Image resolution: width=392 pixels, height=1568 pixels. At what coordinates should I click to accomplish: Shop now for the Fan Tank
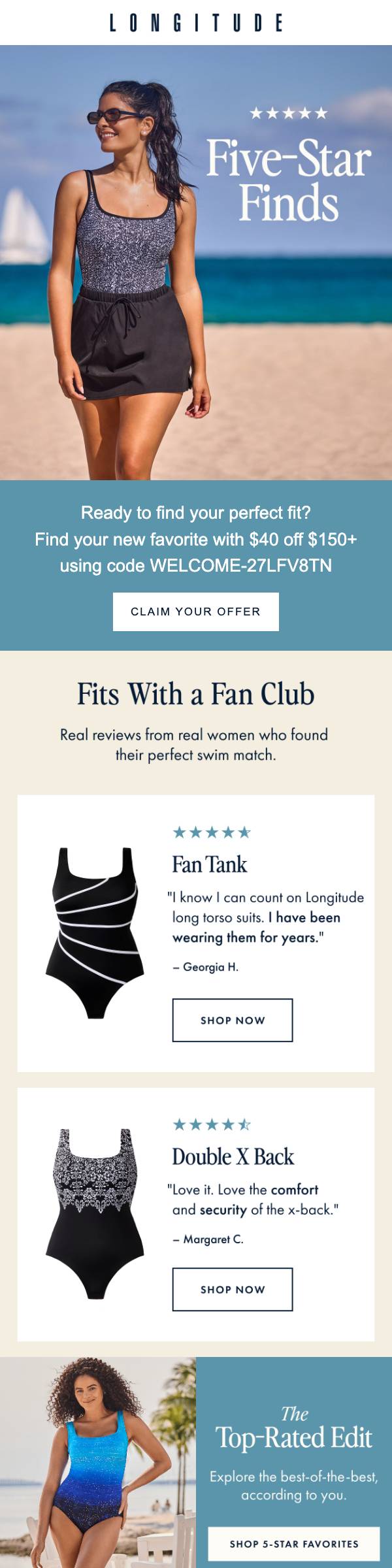coord(233,1020)
